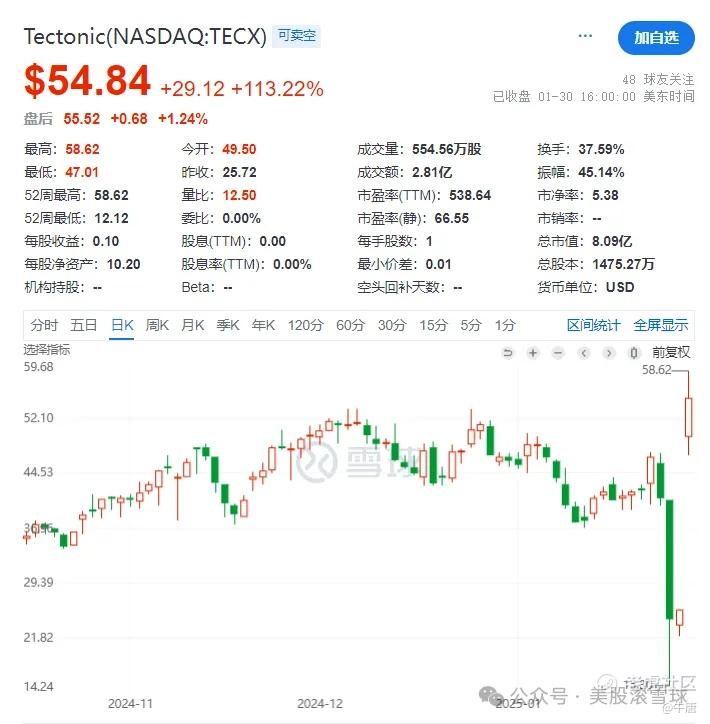This screenshot has height=724, width=710.
Task: Show chart fullscreen with 全屏显示
Action: (660, 325)
